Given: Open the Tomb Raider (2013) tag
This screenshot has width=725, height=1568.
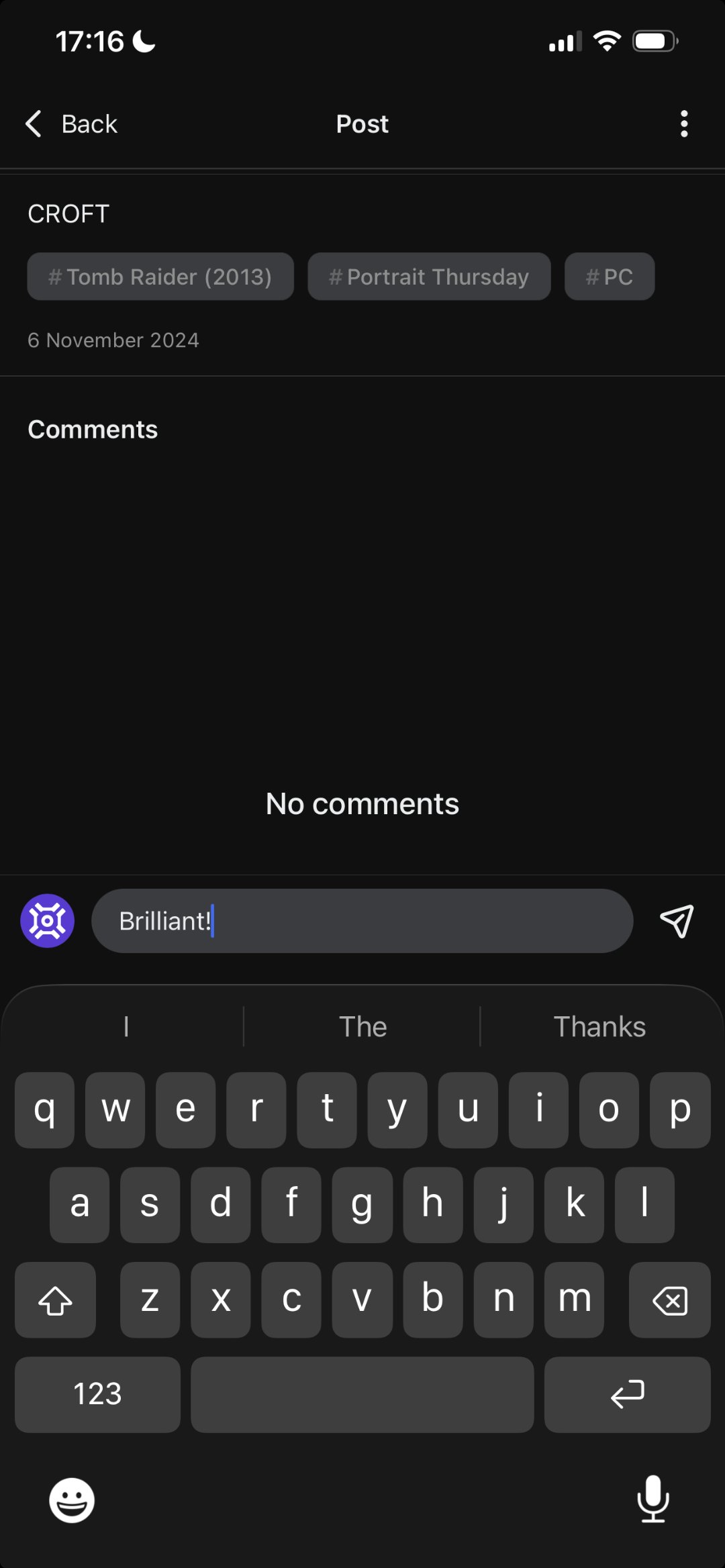Looking at the screenshot, I should click(x=160, y=277).
